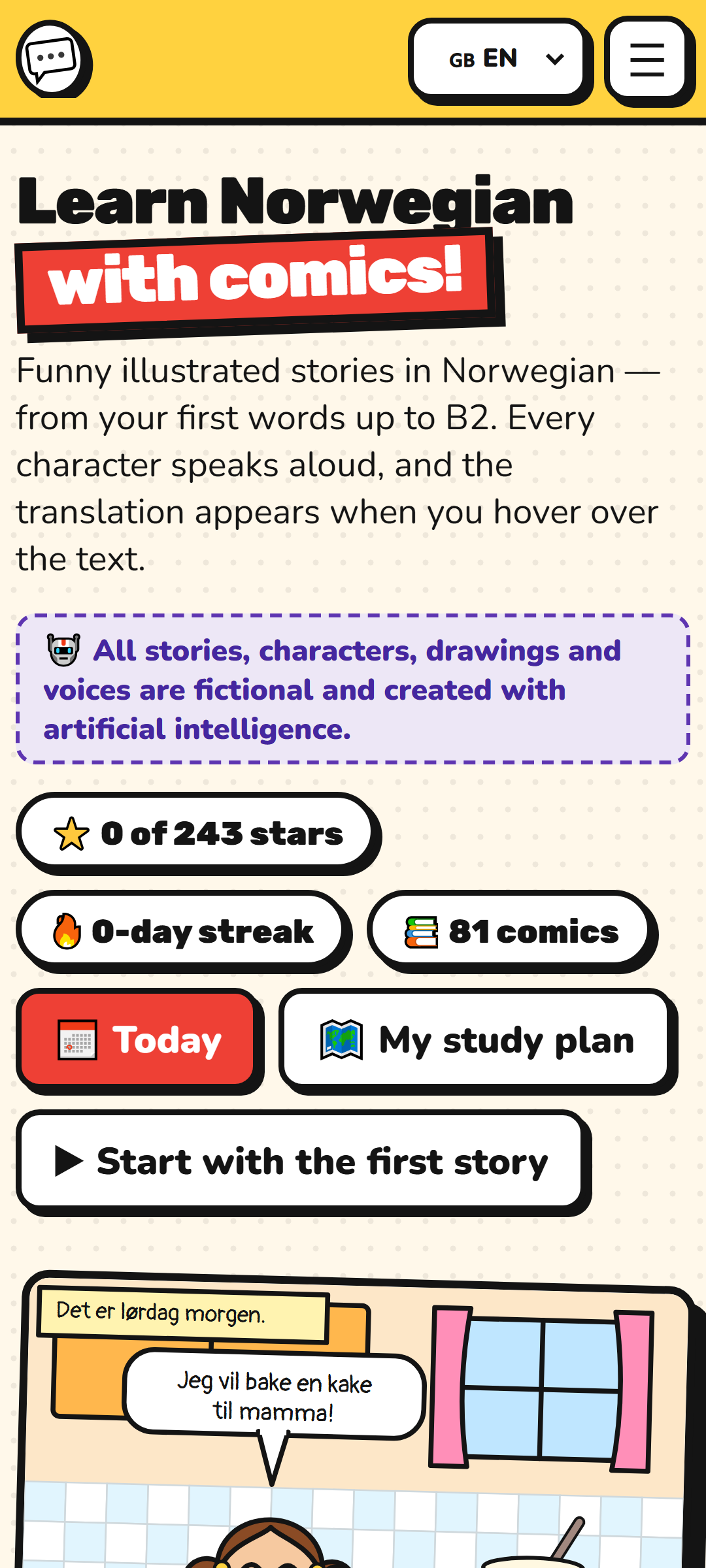Open the hamburger menu
706x1568 pixels.
pyautogui.click(x=647, y=59)
